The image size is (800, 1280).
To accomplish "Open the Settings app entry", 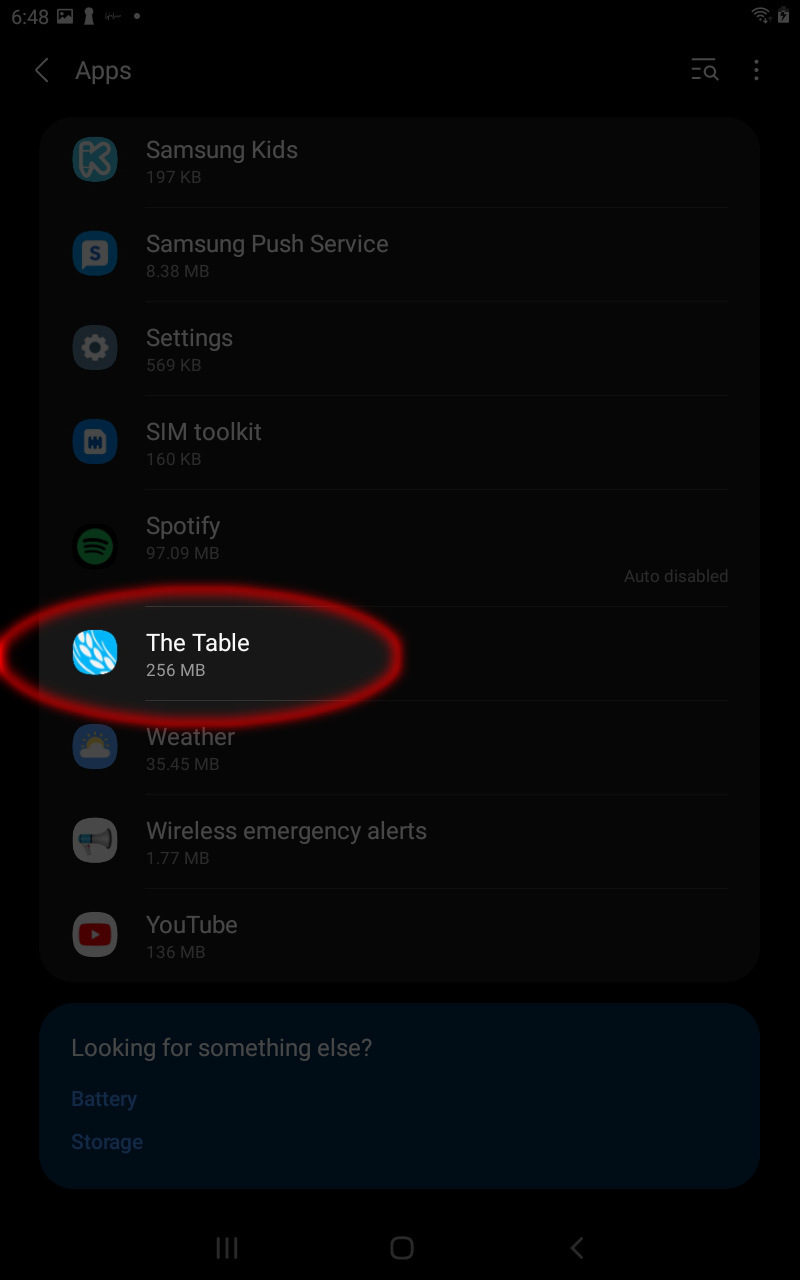I will click(399, 349).
